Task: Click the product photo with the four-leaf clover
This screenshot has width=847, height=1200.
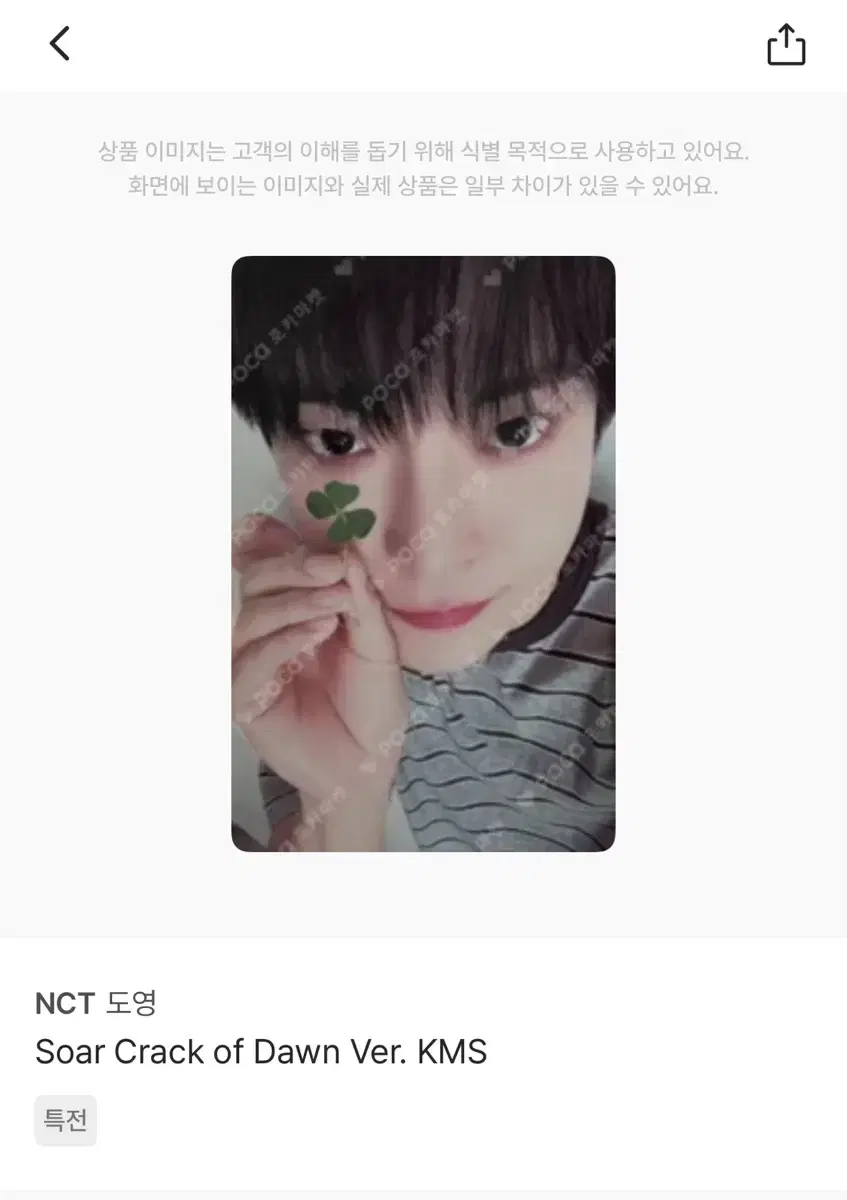Action: (x=423, y=554)
